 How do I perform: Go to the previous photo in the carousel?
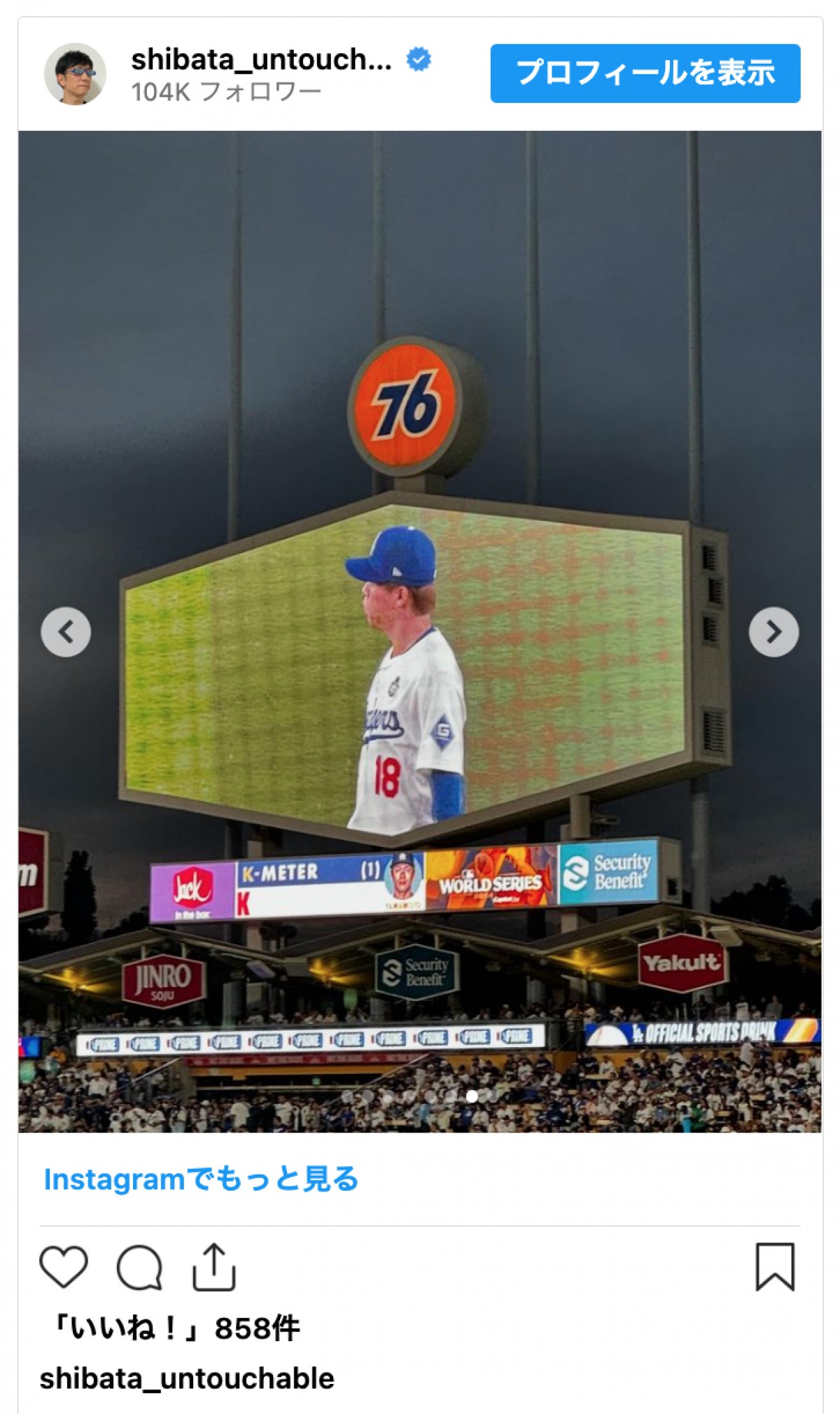pos(66,632)
